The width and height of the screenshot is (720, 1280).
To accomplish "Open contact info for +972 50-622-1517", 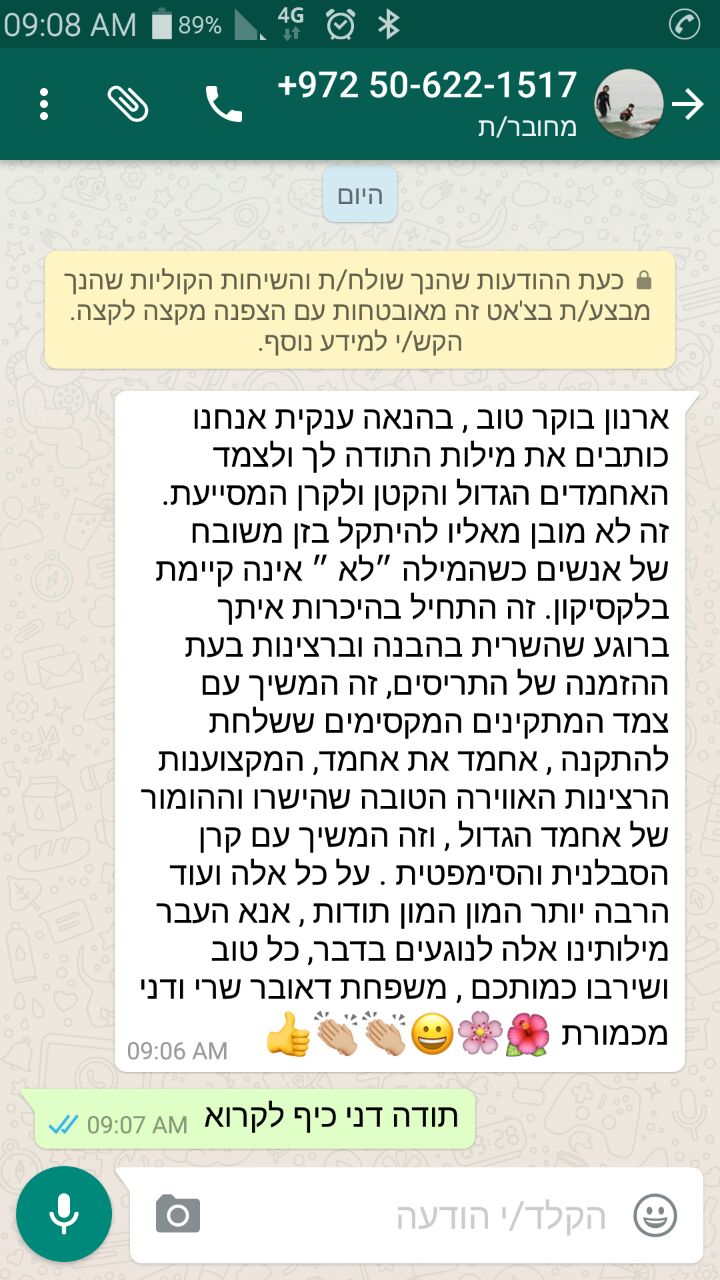I will point(428,102).
